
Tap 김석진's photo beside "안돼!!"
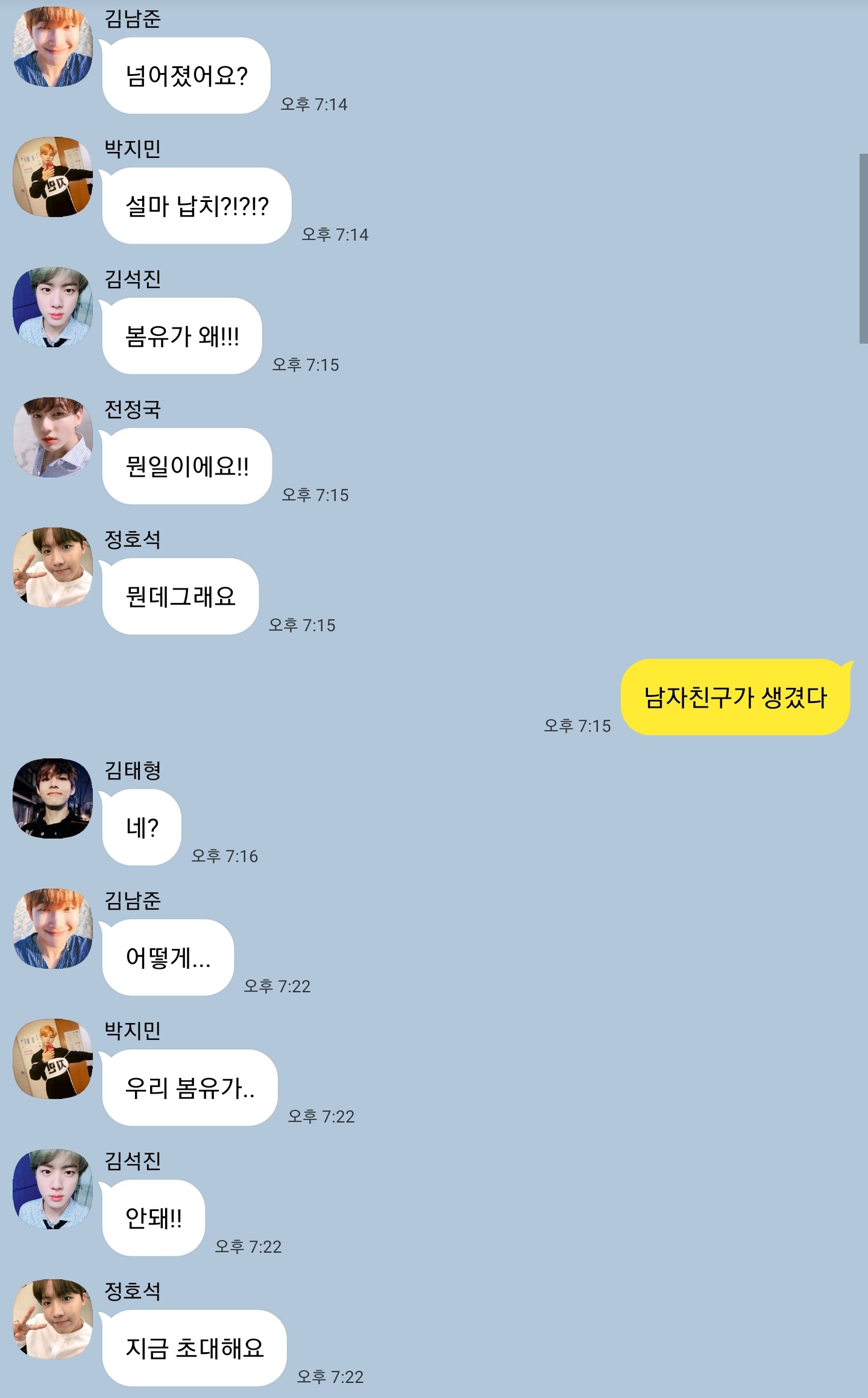53,1189
